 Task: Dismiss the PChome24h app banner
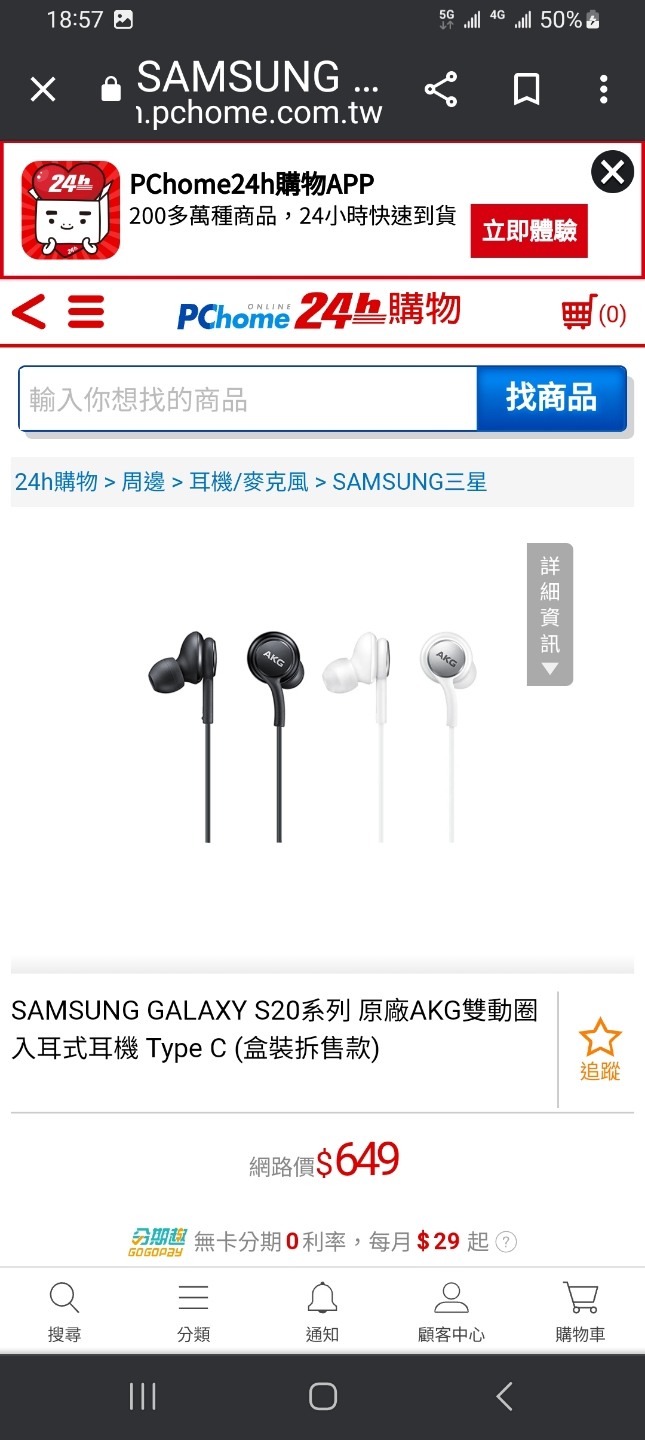[x=612, y=173]
